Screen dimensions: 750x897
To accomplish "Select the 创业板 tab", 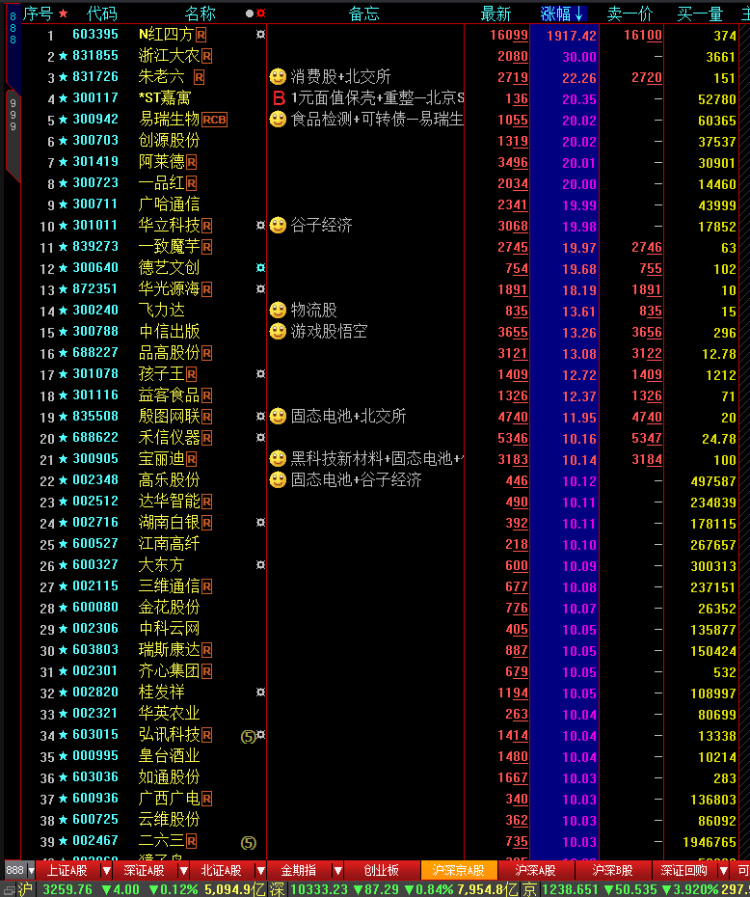I will [x=381, y=870].
